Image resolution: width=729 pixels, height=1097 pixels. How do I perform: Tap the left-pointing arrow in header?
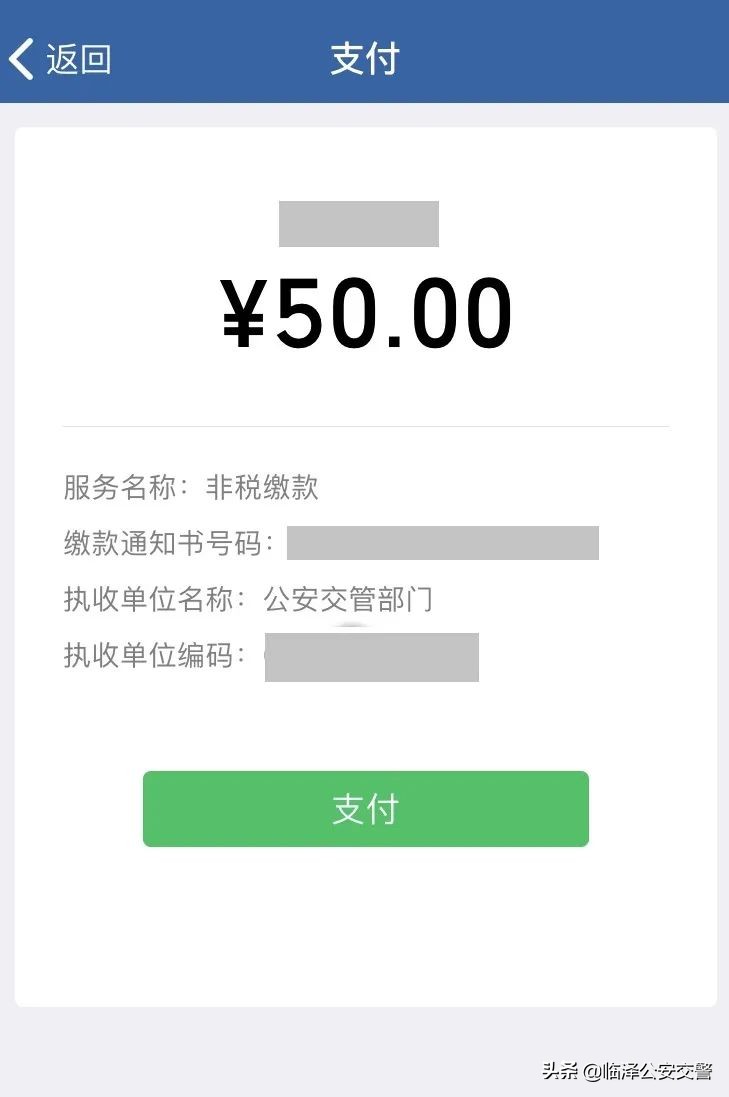tap(20, 58)
